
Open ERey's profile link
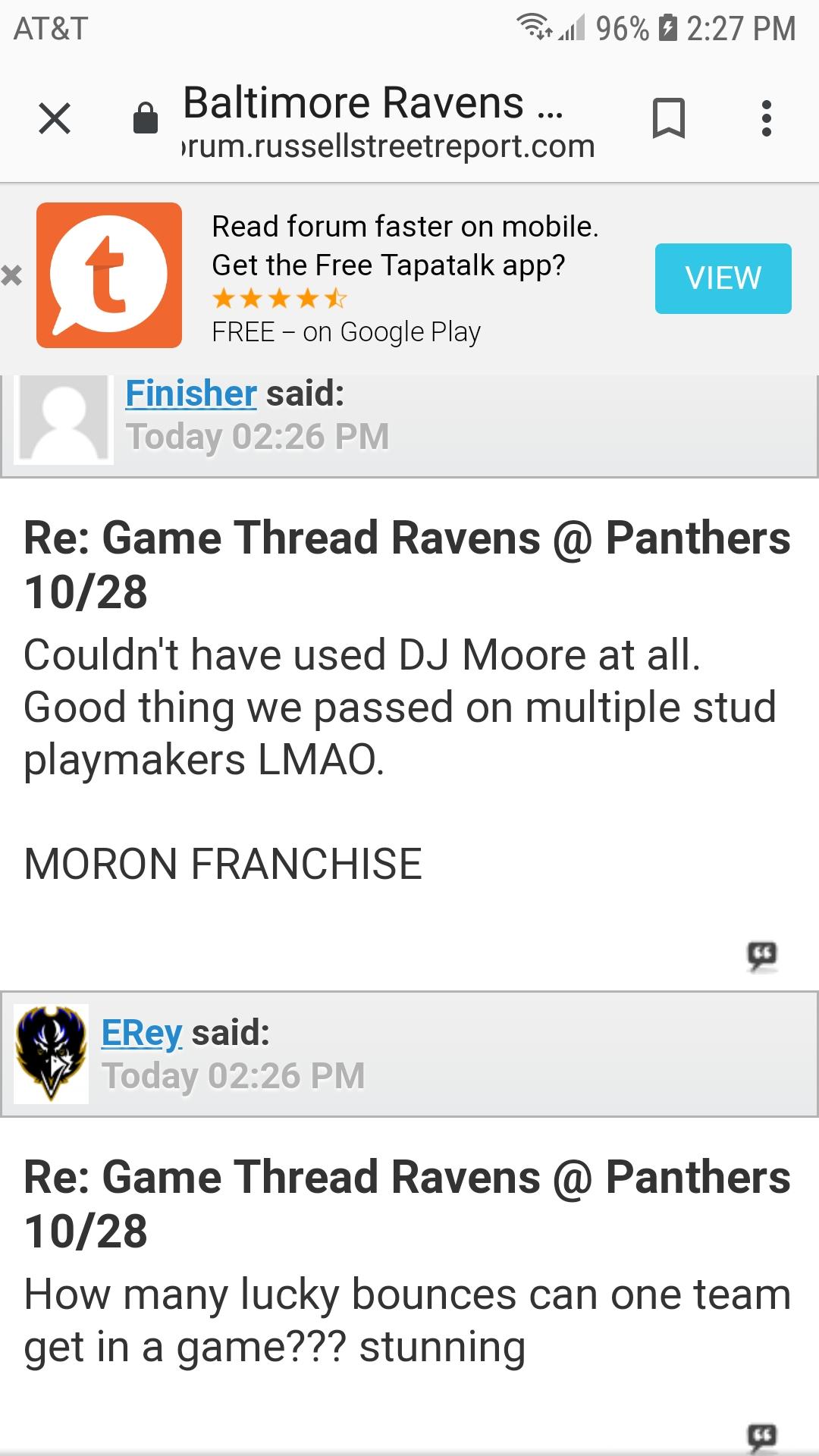pos(142,1033)
